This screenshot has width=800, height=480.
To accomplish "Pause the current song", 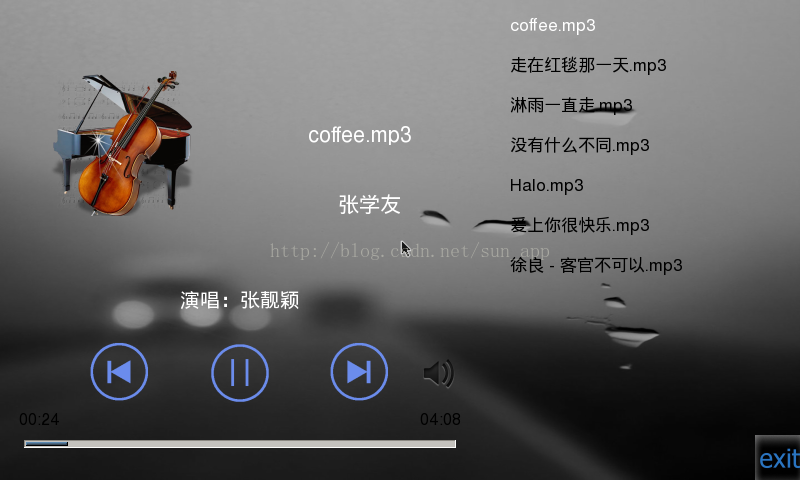I will click(x=240, y=372).
